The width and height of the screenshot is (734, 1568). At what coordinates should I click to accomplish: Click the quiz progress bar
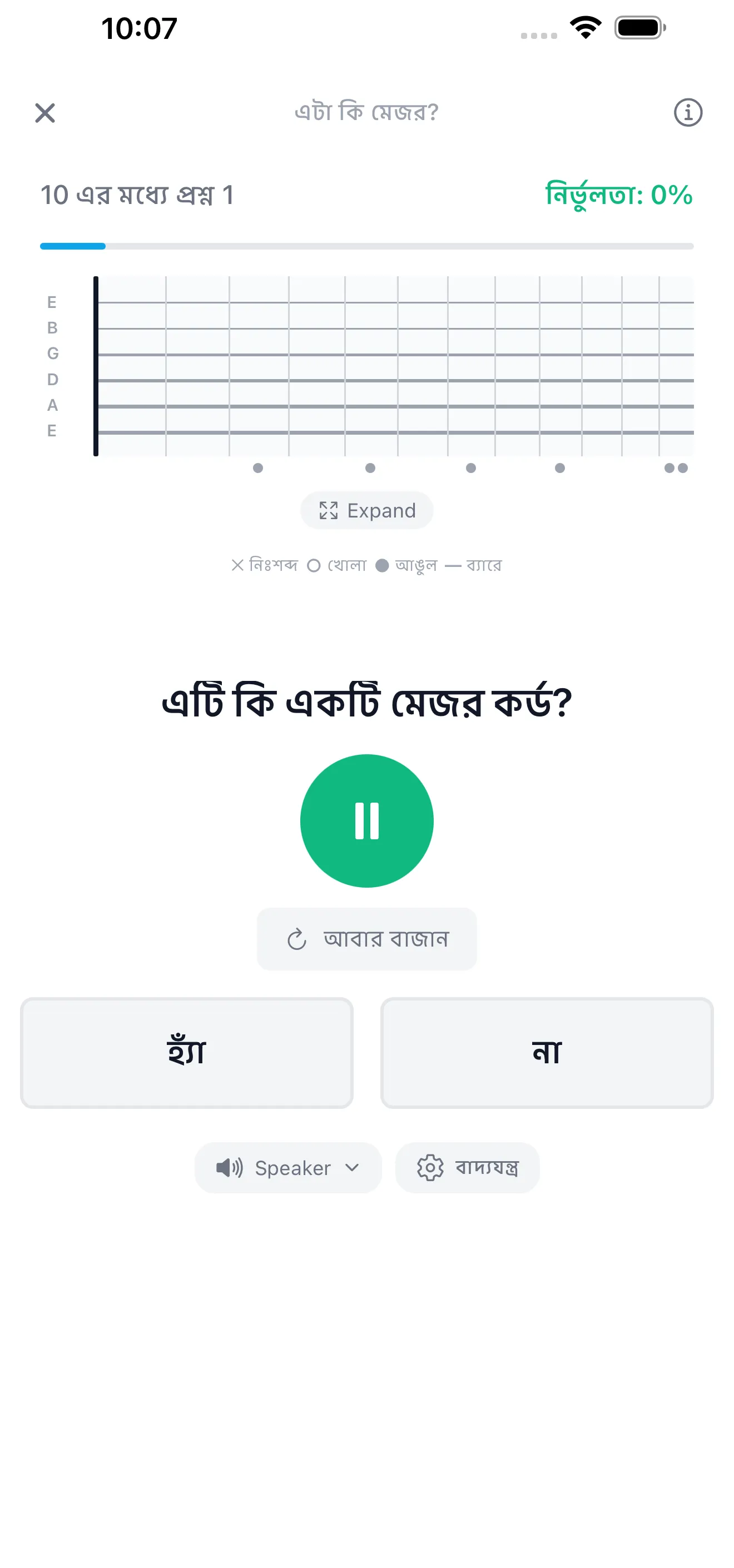coord(366,246)
